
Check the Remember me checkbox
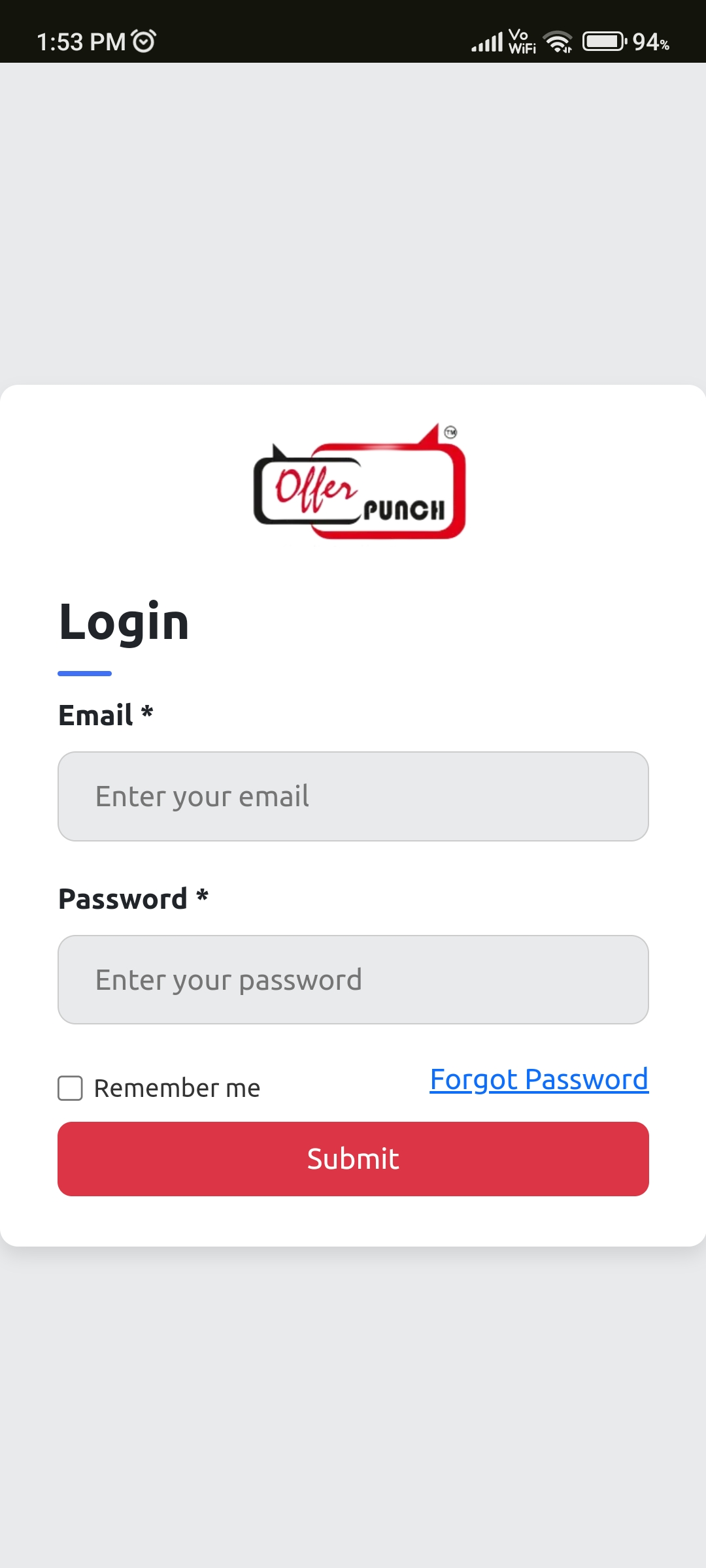point(71,1088)
